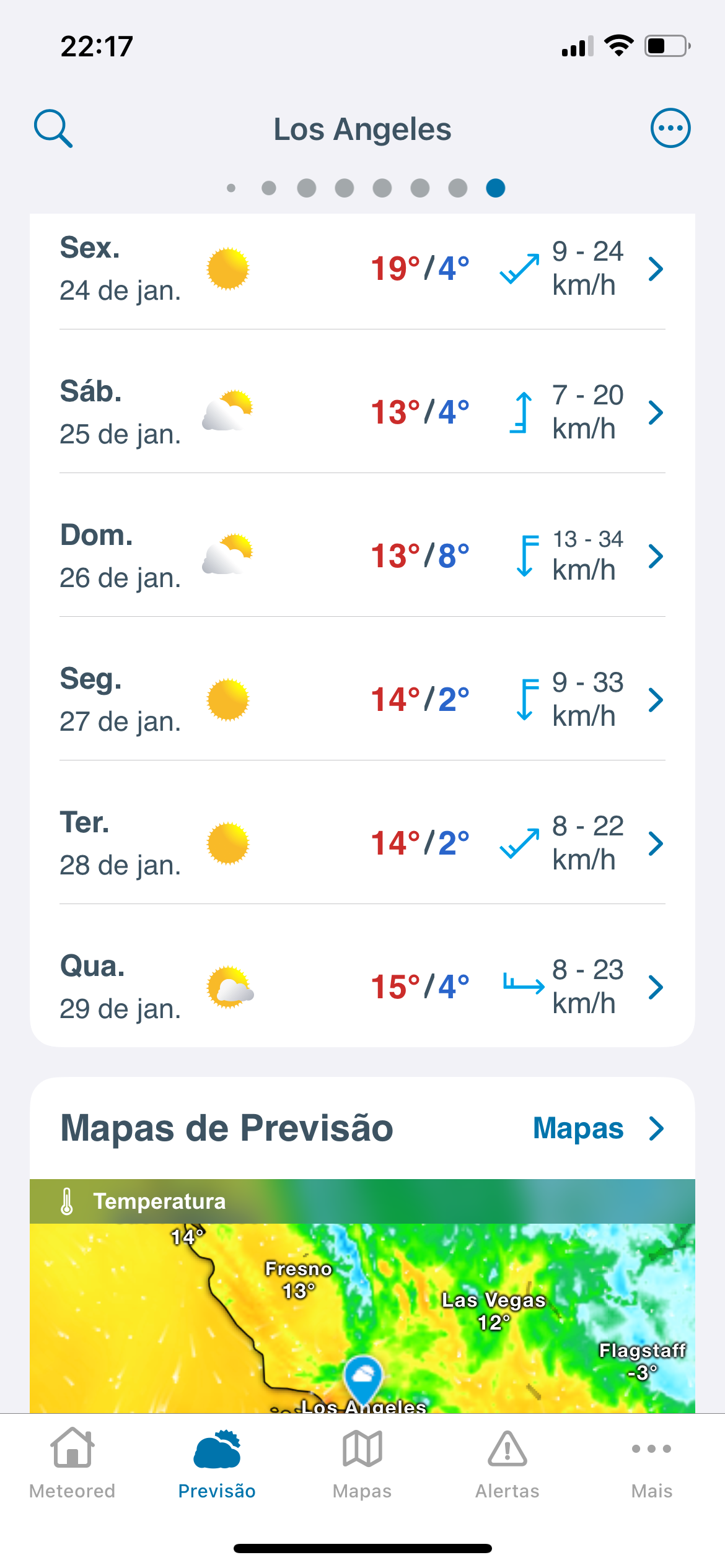The image size is (725, 1568).
Task: Expand Dom. 26 de jan. forecast
Action: [x=362, y=556]
